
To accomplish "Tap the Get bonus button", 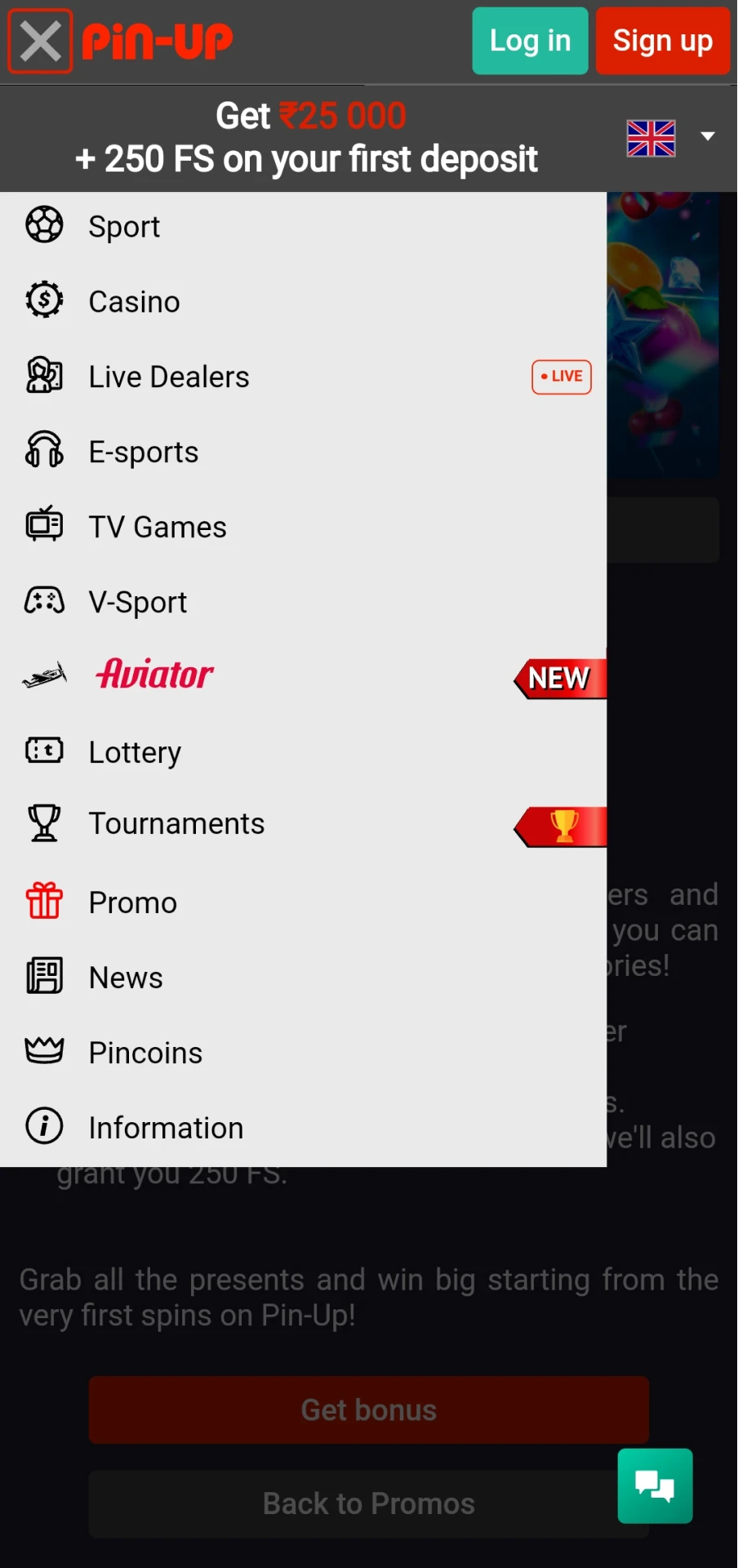I will (x=368, y=1410).
